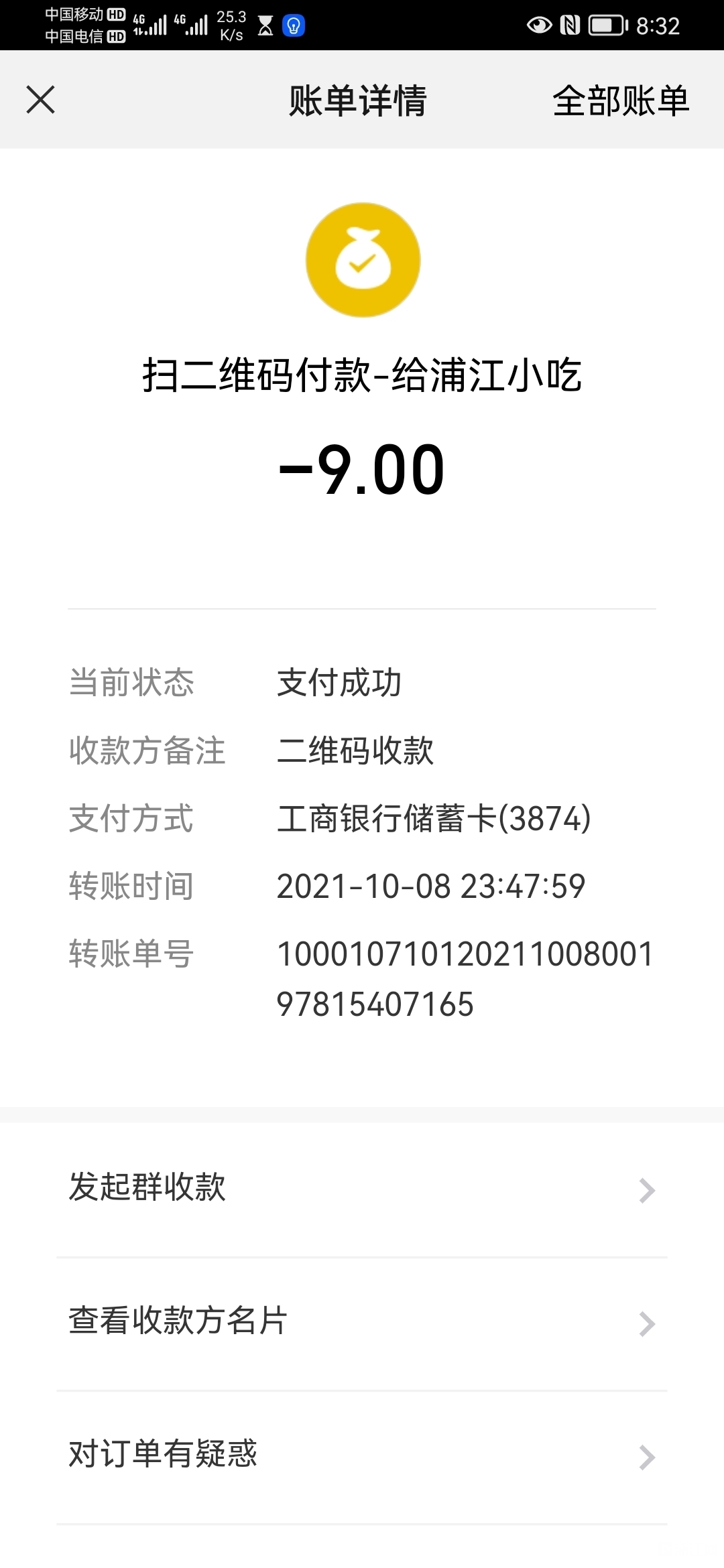Open the 发起群收款 row
724x1568 pixels.
[362, 1190]
